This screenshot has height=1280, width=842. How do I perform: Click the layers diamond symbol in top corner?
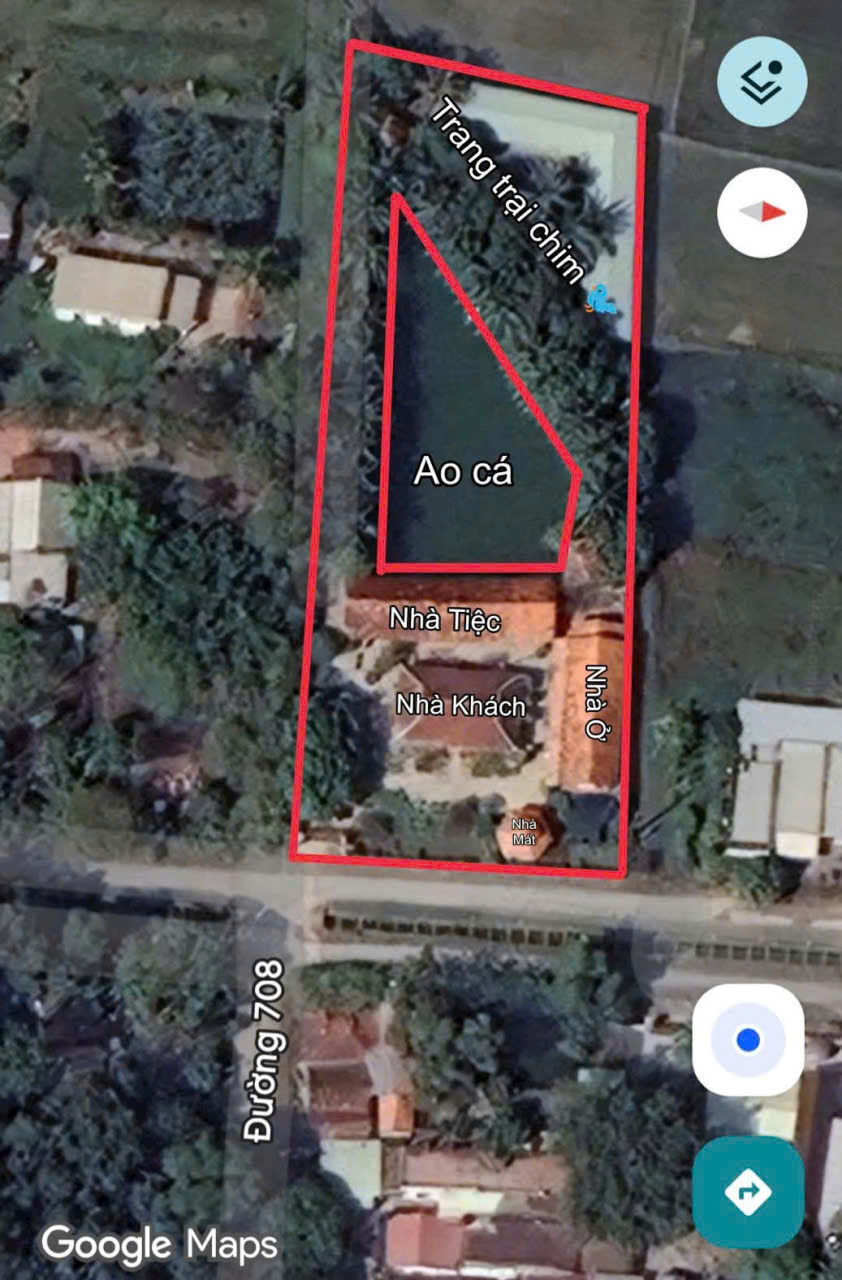(762, 81)
